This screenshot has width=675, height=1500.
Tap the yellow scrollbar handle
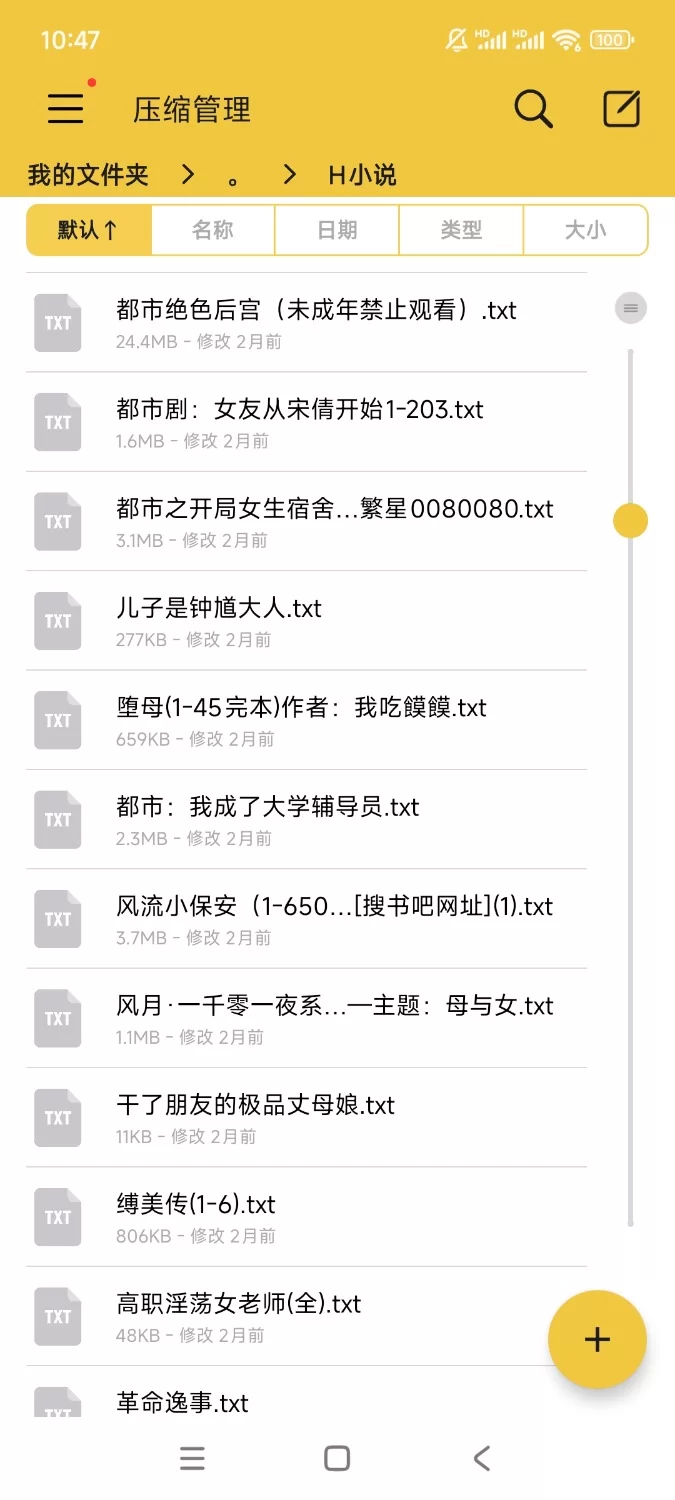(630, 520)
